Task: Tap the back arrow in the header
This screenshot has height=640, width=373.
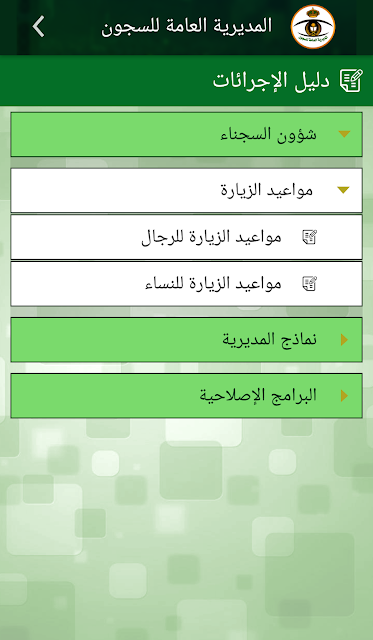Action: point(38,27)
